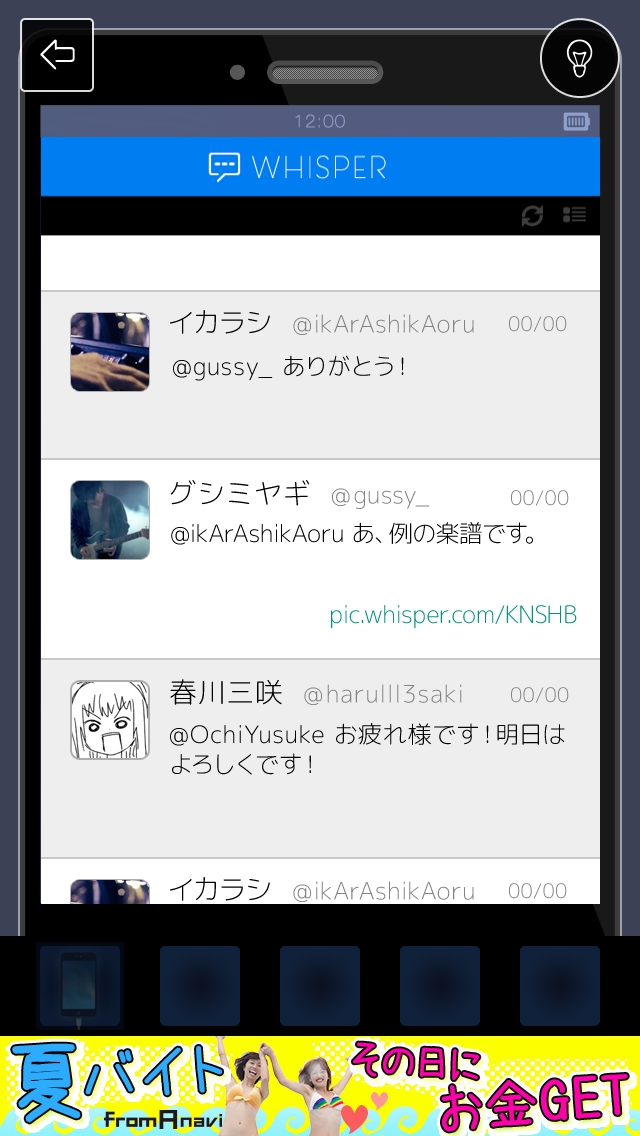640x1136 pixels.
Task: Open the lightbulb hint button
Action: (x=580, y=57)
